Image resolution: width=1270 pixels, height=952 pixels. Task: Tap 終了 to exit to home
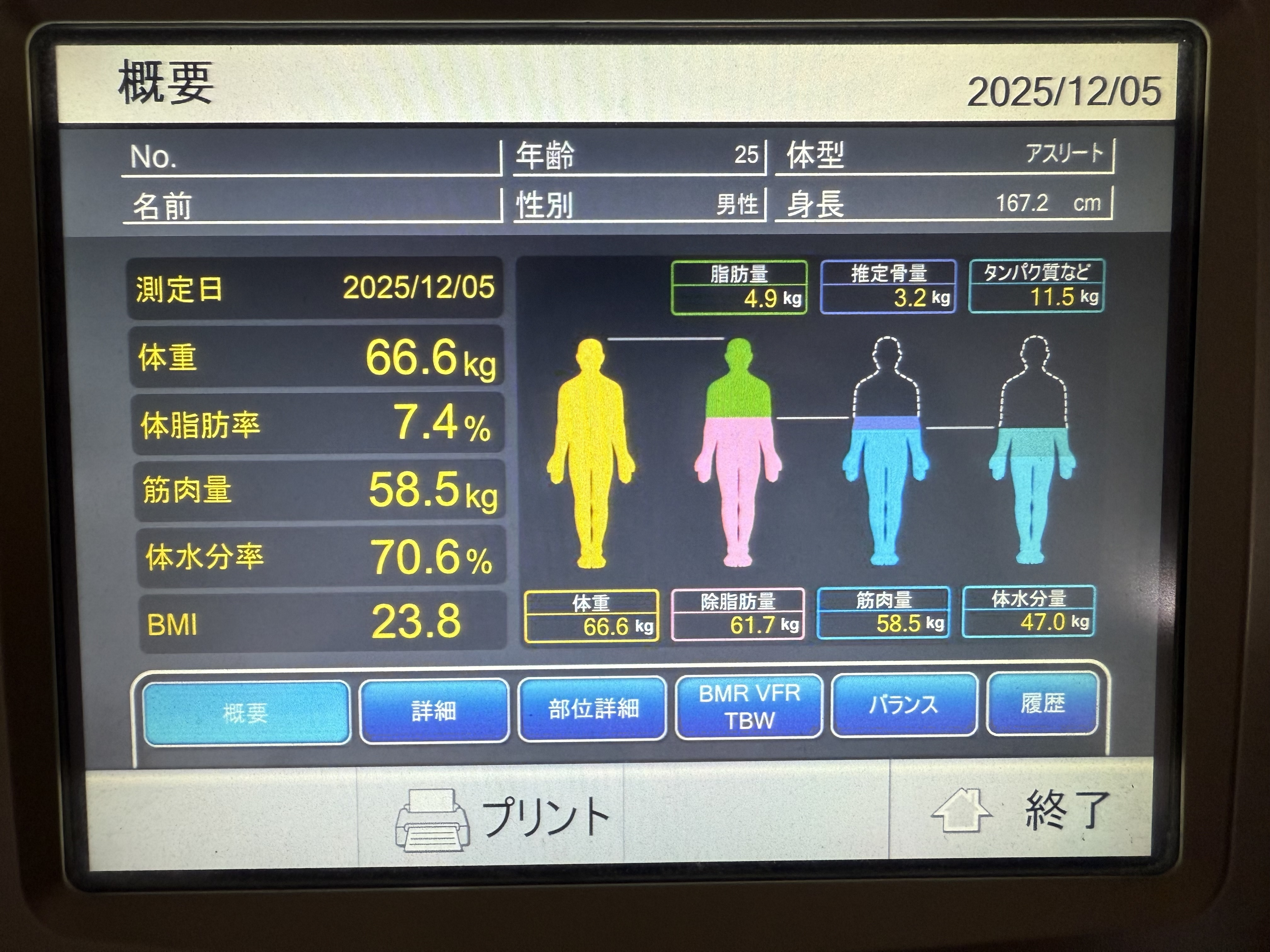point(1021,811)
